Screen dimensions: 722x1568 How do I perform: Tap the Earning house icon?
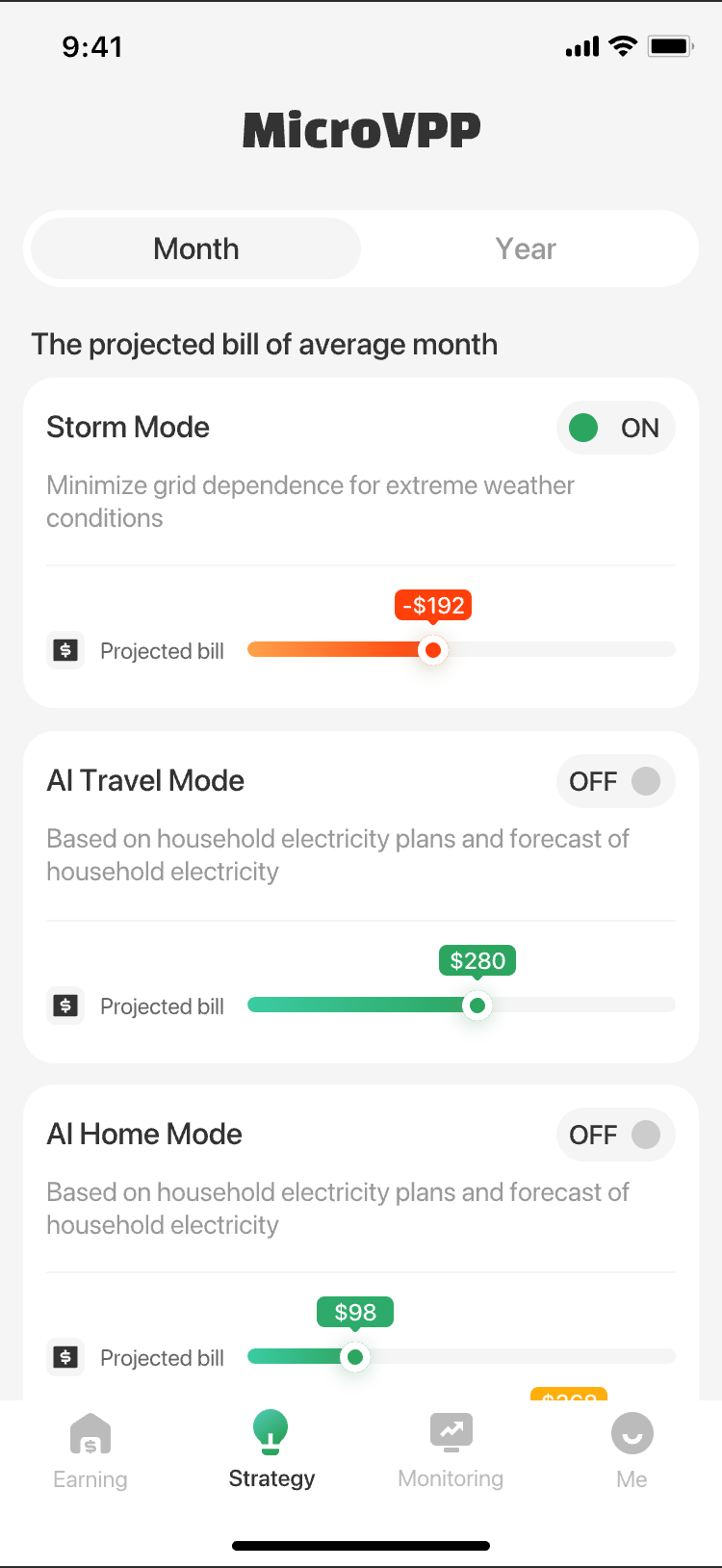(90, 1431)
